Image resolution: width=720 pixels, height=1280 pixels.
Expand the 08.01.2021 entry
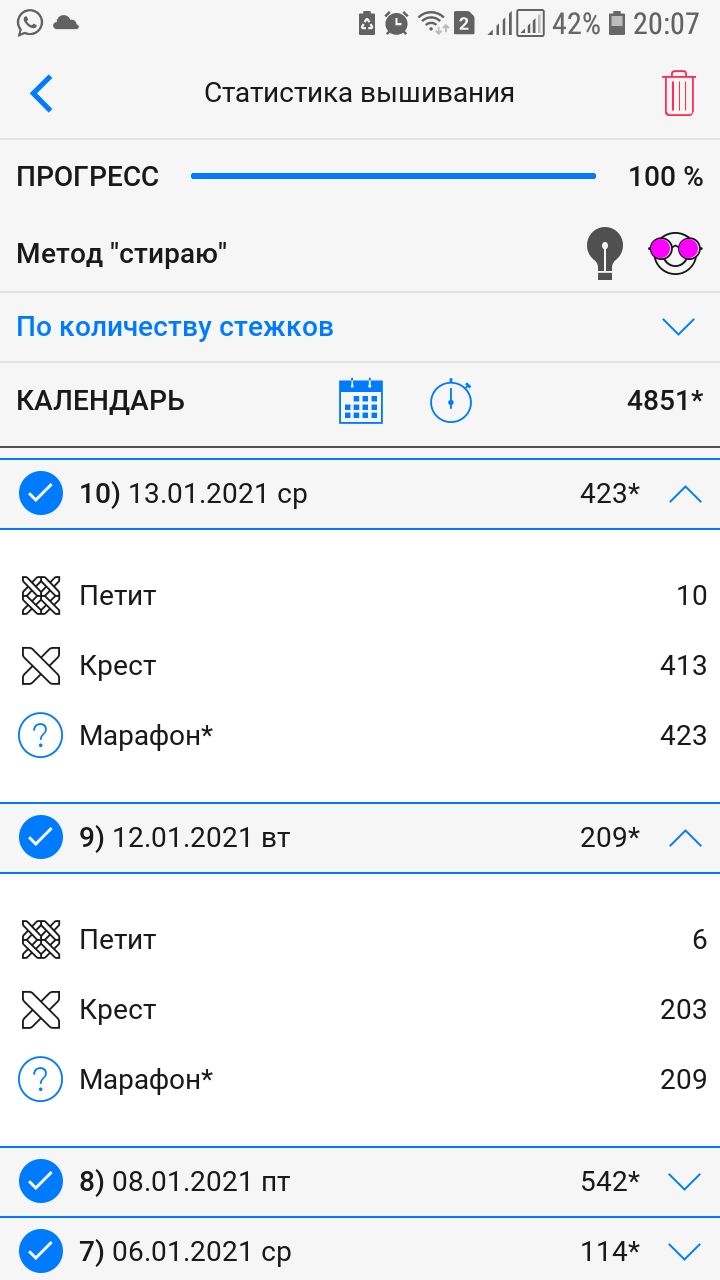pyautogui.click(x=685, y=1182)
